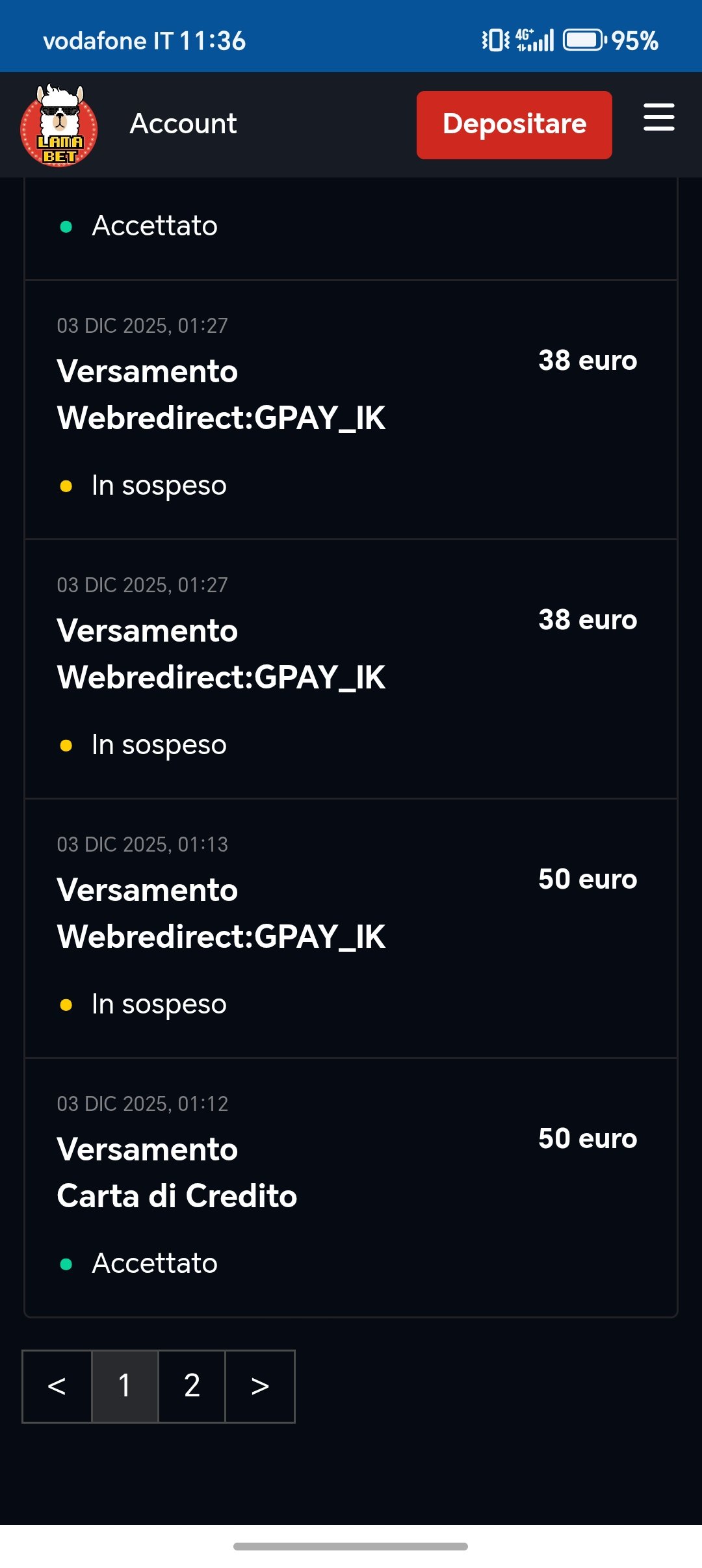Select the Account header title

click(x=183, y=124)
